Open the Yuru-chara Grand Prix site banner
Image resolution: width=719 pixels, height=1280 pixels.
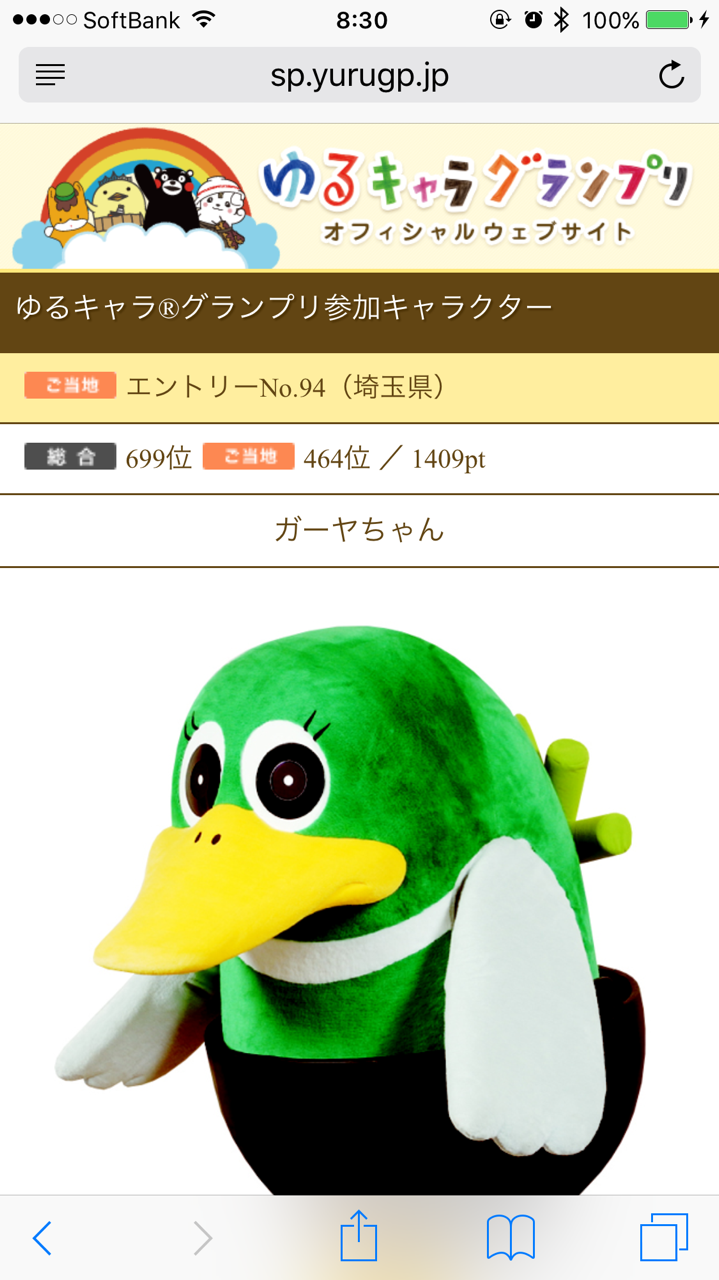(359, 197)
